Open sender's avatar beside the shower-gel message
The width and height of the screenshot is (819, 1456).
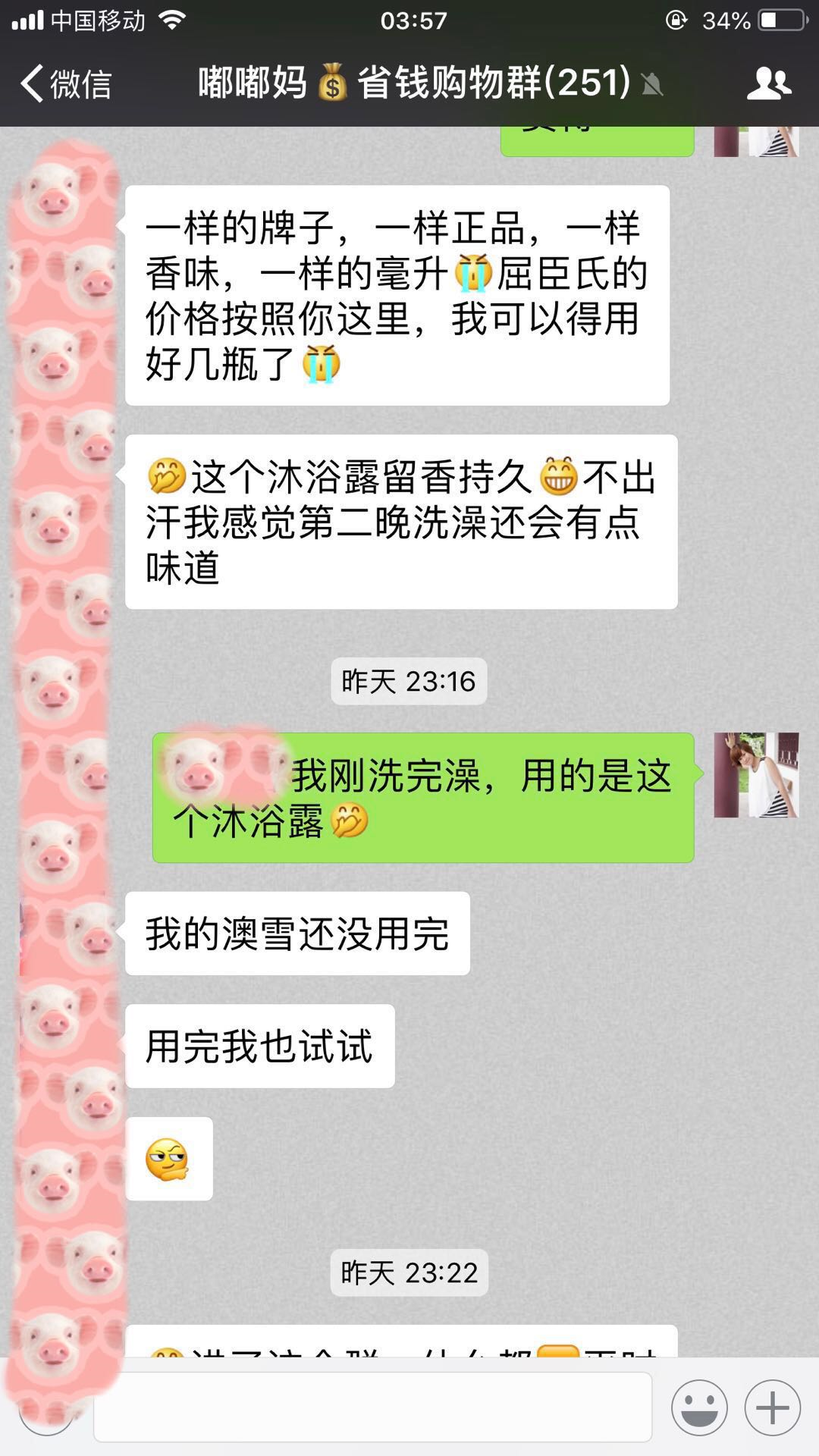pyautogui.click(x=756, y=775)
